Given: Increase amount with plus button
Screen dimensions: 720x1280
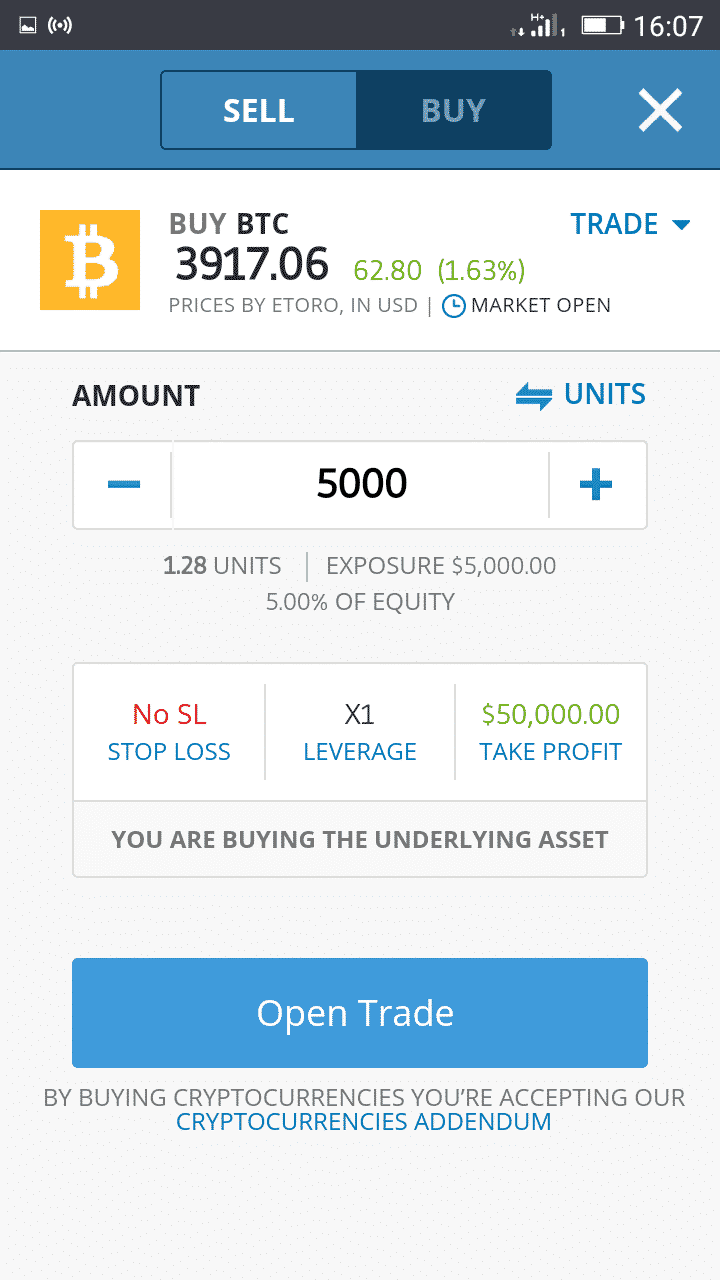Looking at the screenshot, I should (597, 485).
